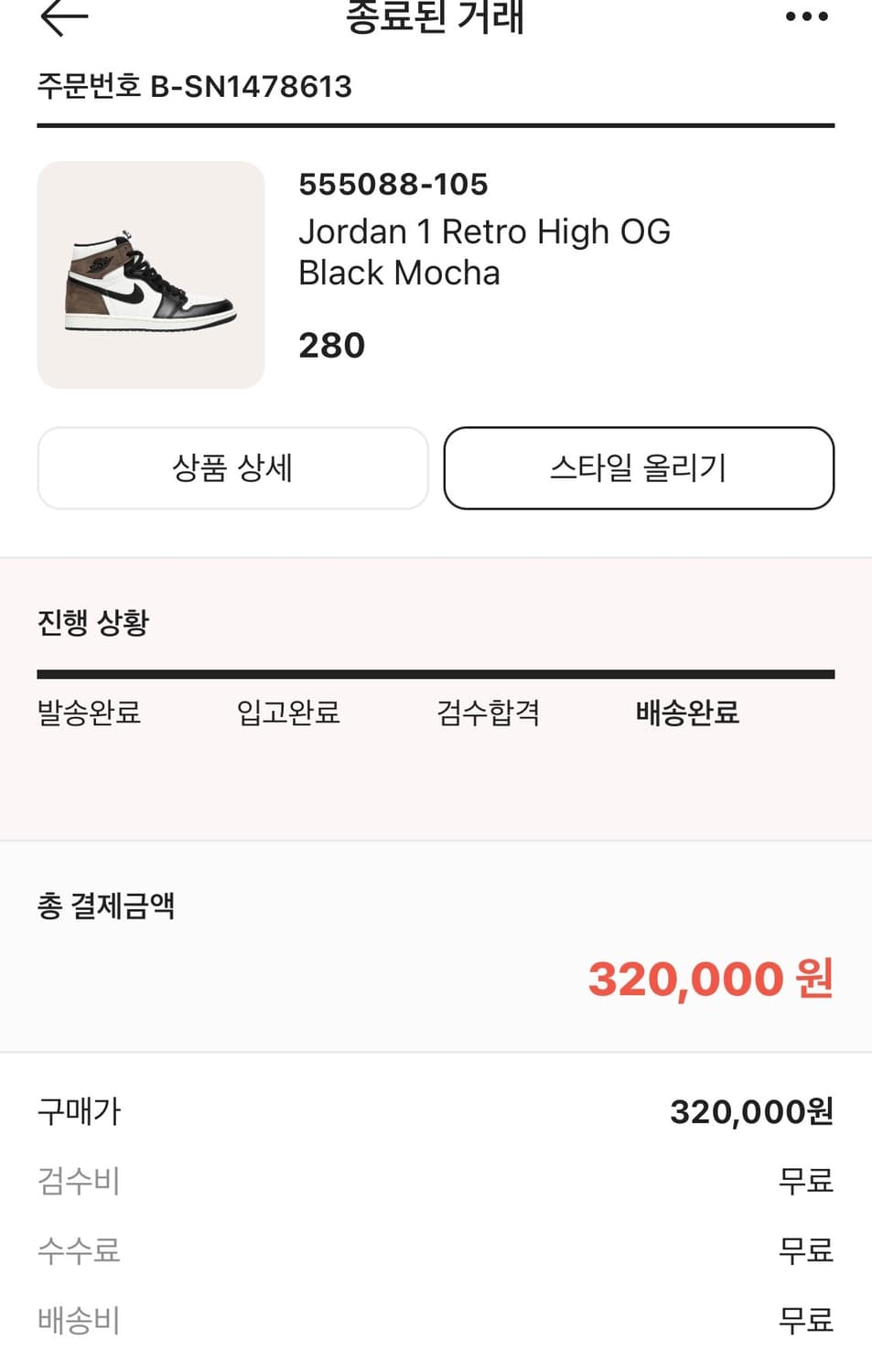Select the 입고완료 progress step
The height and width of the screenshot is (1372, 872).
coord(288,714)
